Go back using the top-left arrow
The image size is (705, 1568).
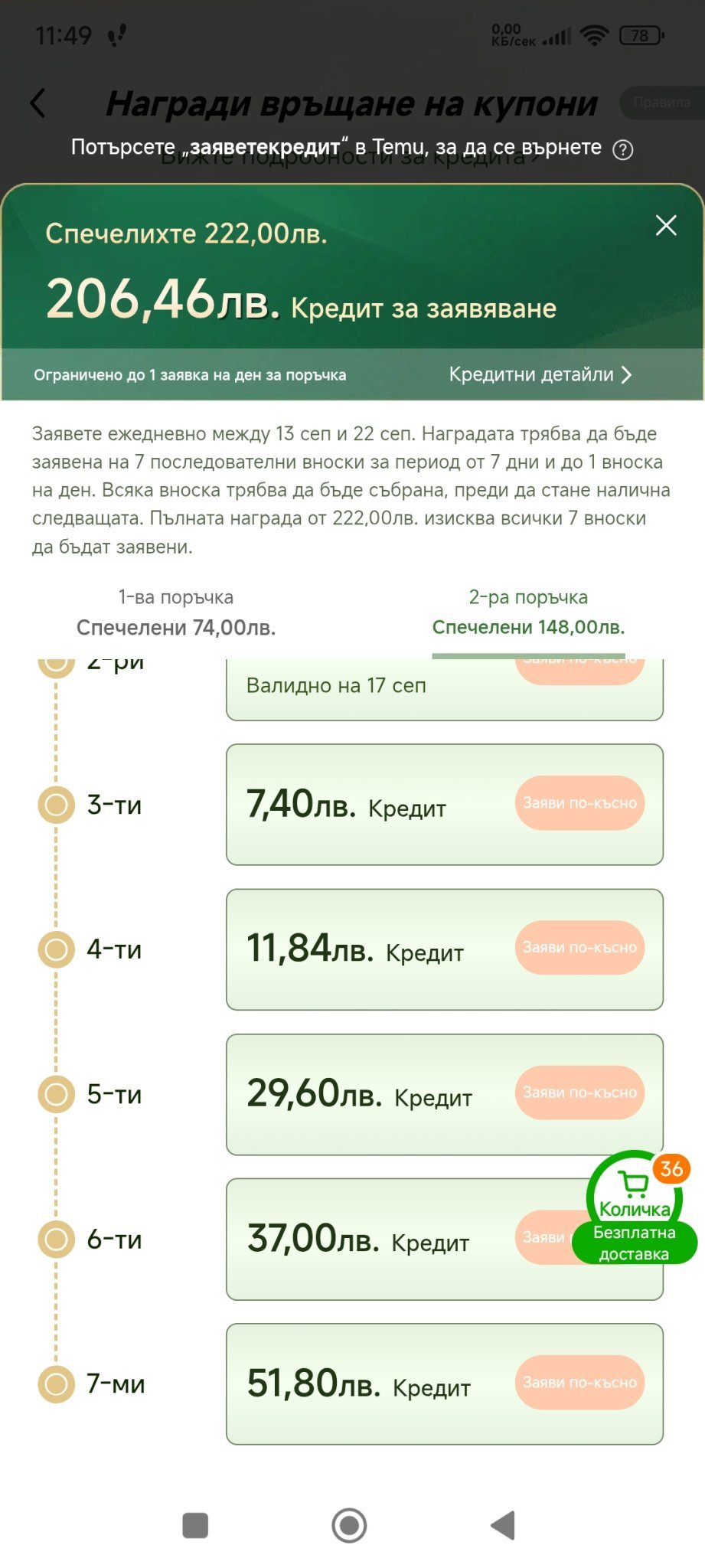38,103
